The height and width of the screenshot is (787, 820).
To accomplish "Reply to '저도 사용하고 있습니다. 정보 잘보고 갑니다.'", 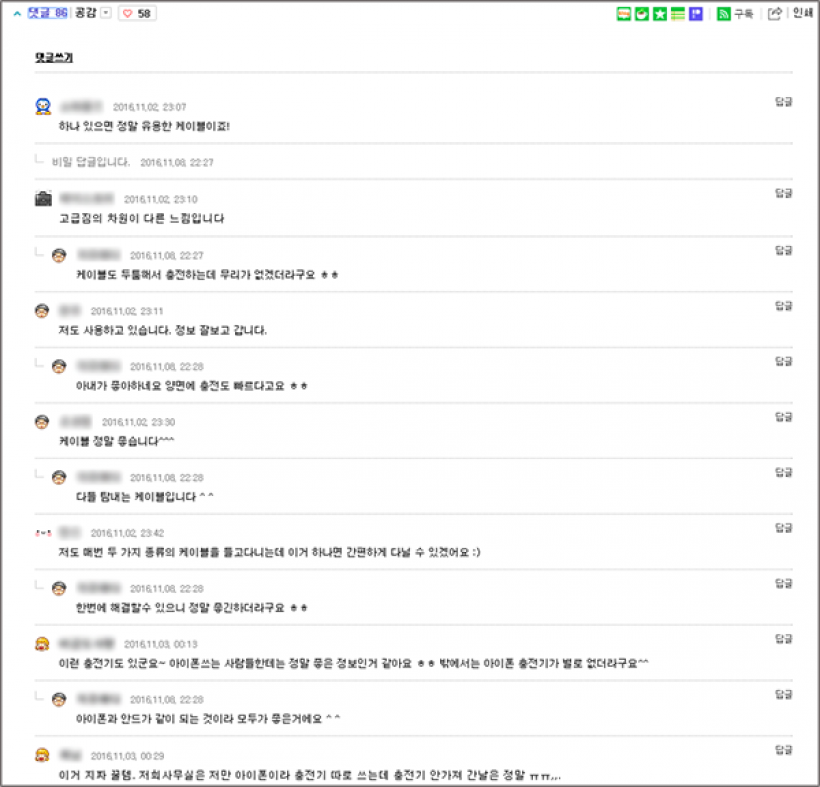I will [783, 305].
